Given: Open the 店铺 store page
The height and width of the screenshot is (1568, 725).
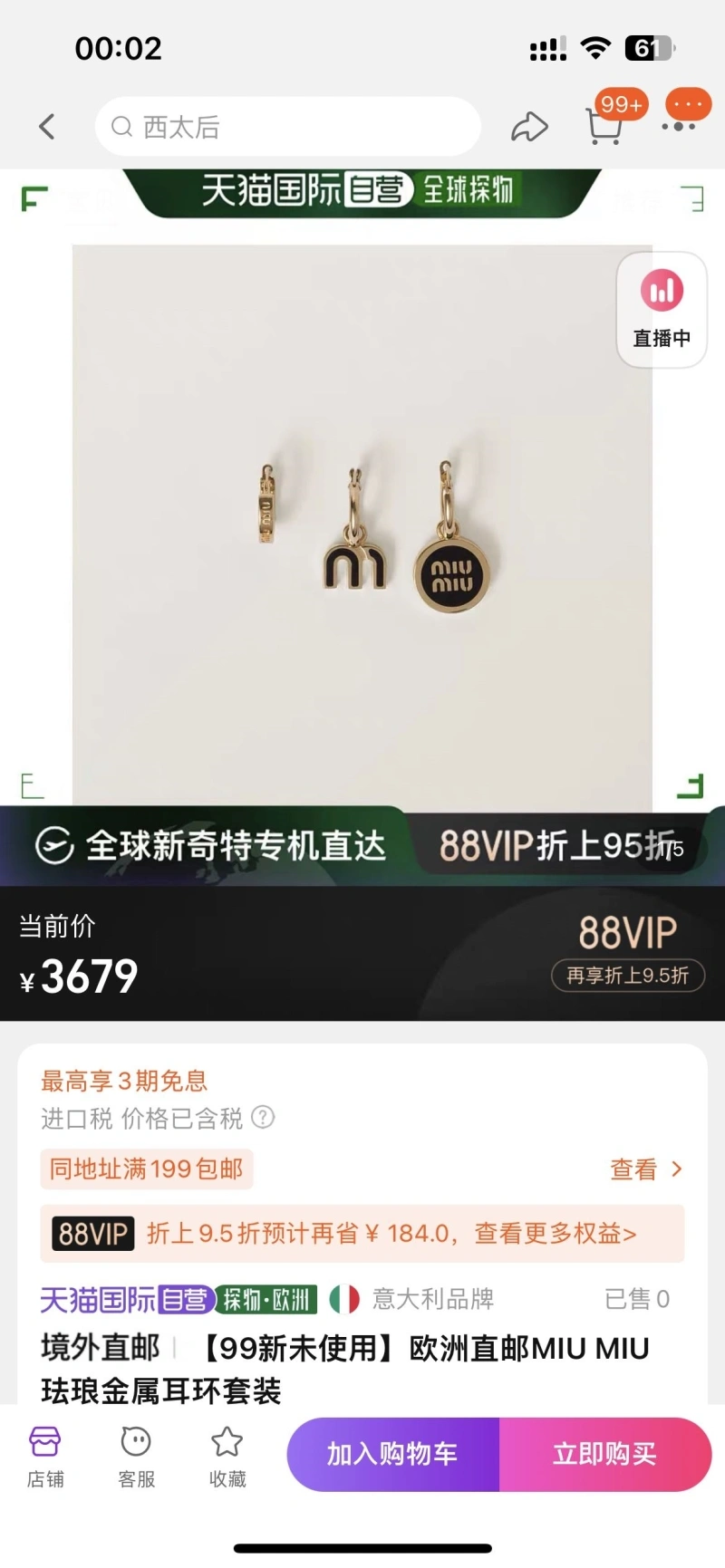Looking at the screenshot, I should (45, 1457).
